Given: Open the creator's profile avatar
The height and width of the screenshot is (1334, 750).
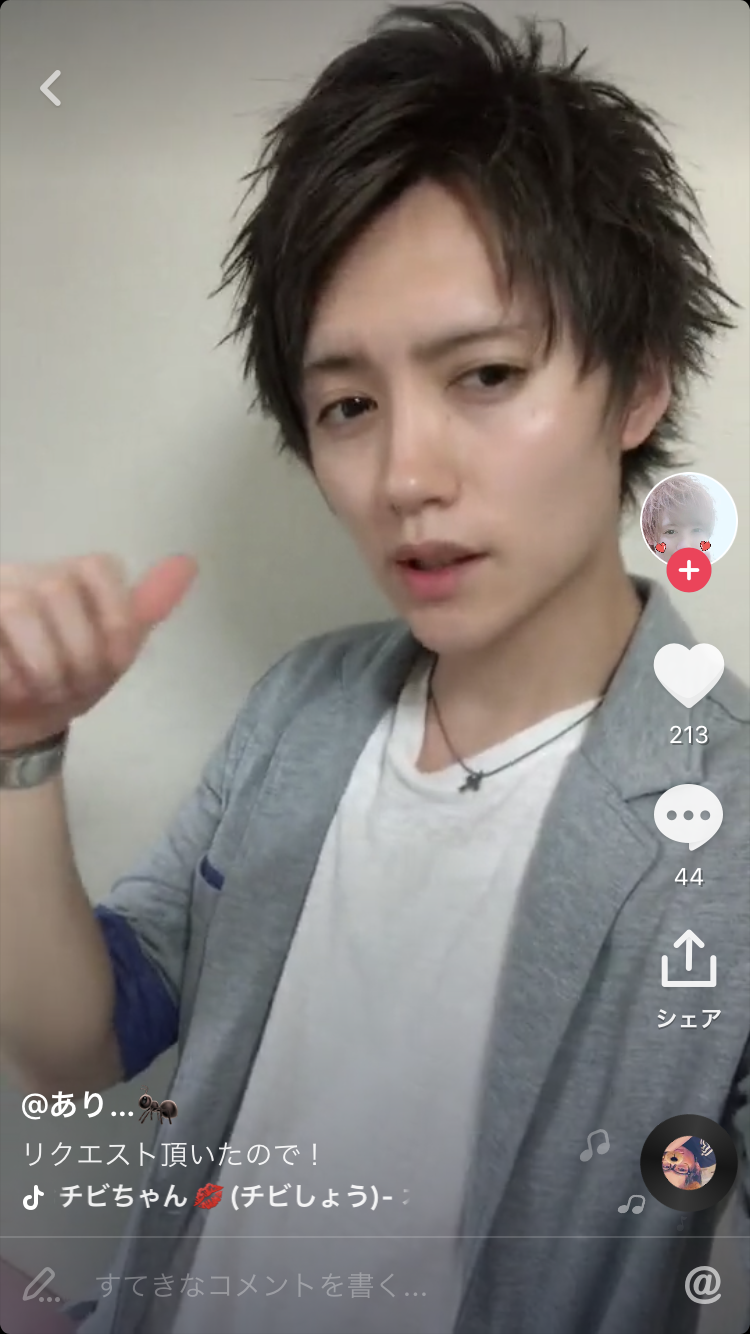Looking at the screenshot, I should (x=688, y=518).
